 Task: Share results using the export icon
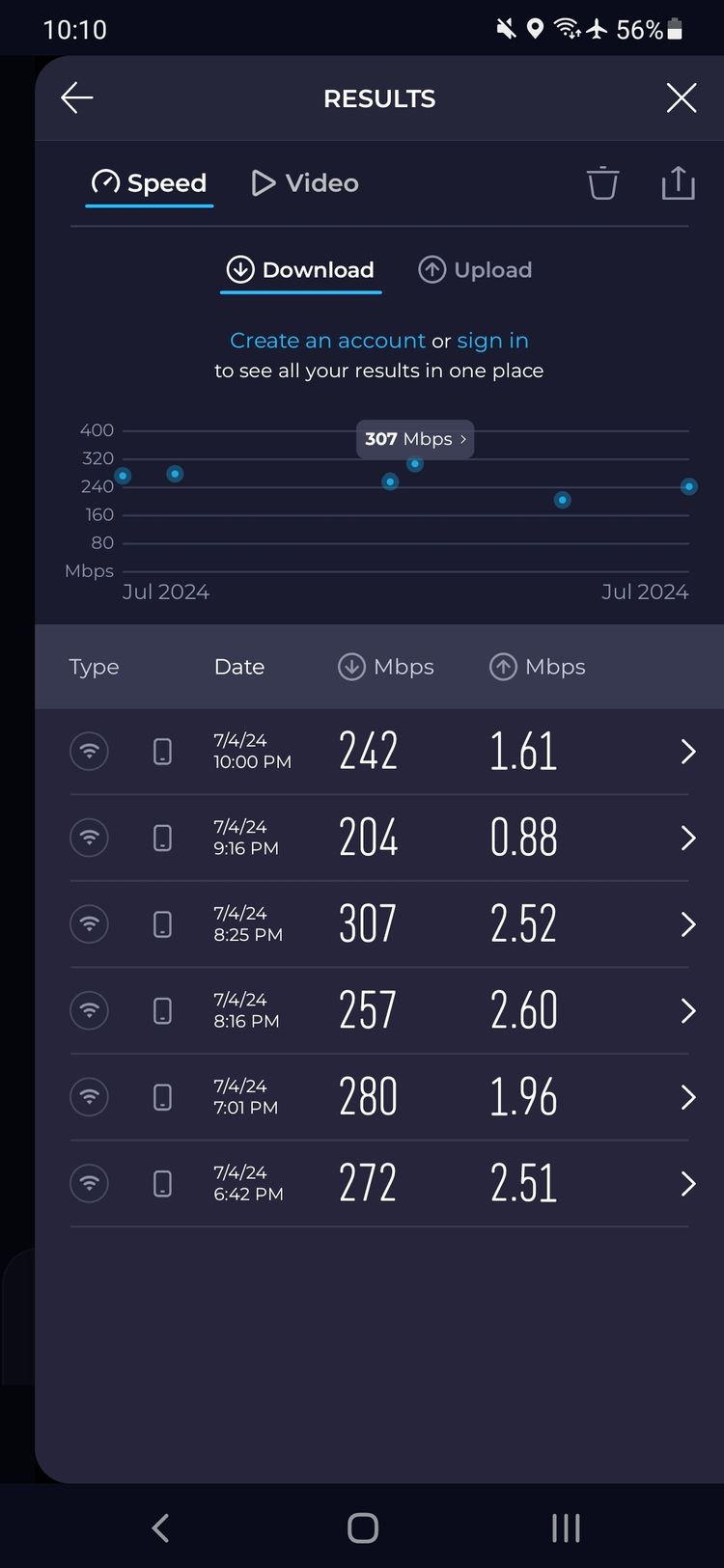pyautogui.click(x=679, y=182)
